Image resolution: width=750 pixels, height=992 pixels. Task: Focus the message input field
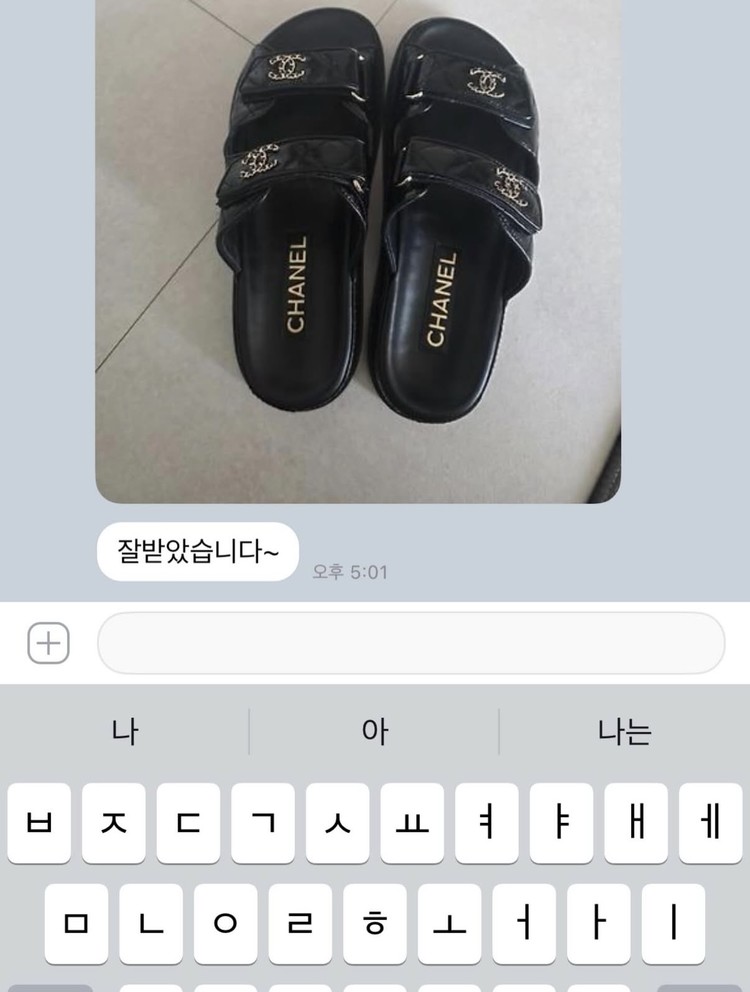(411, 643)
